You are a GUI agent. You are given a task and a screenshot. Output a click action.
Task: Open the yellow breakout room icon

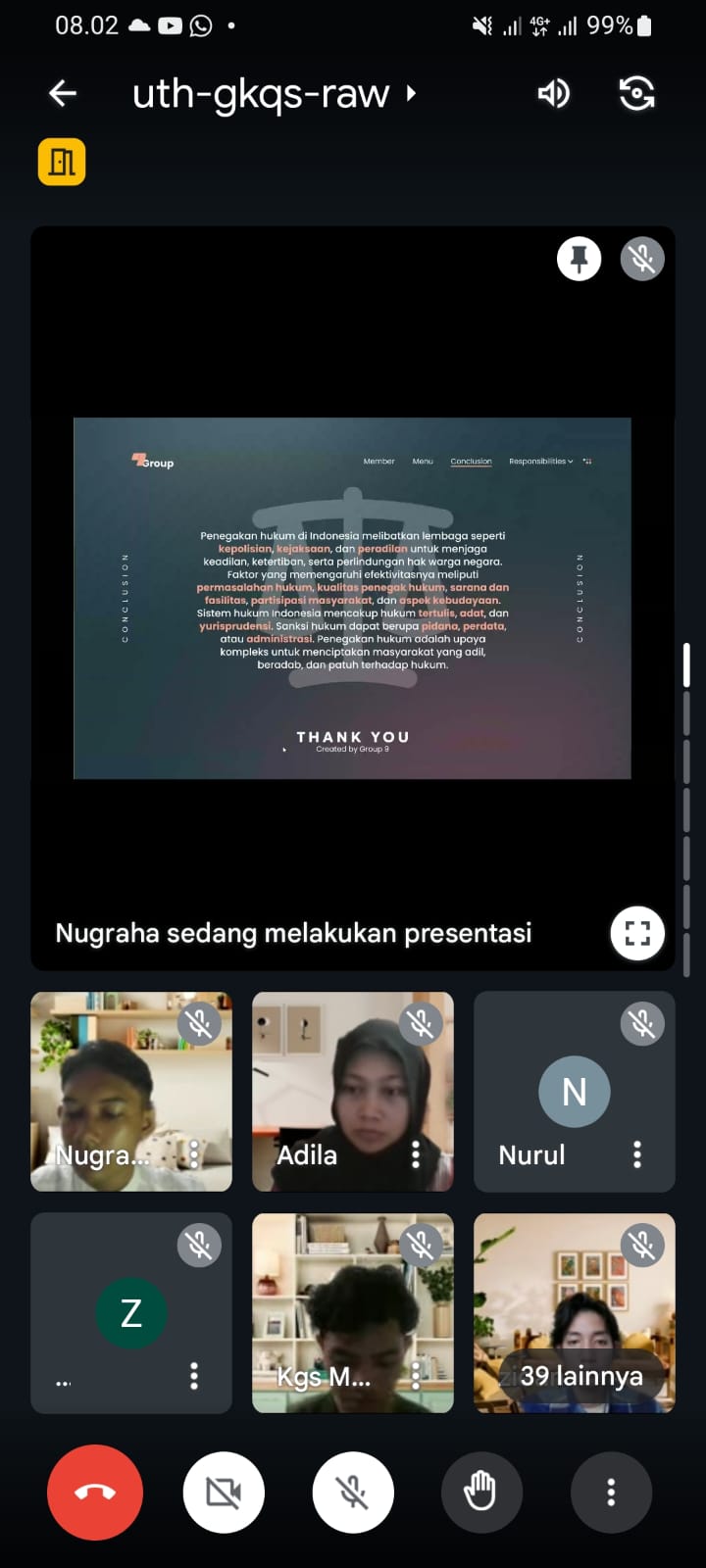click(62, 162)
